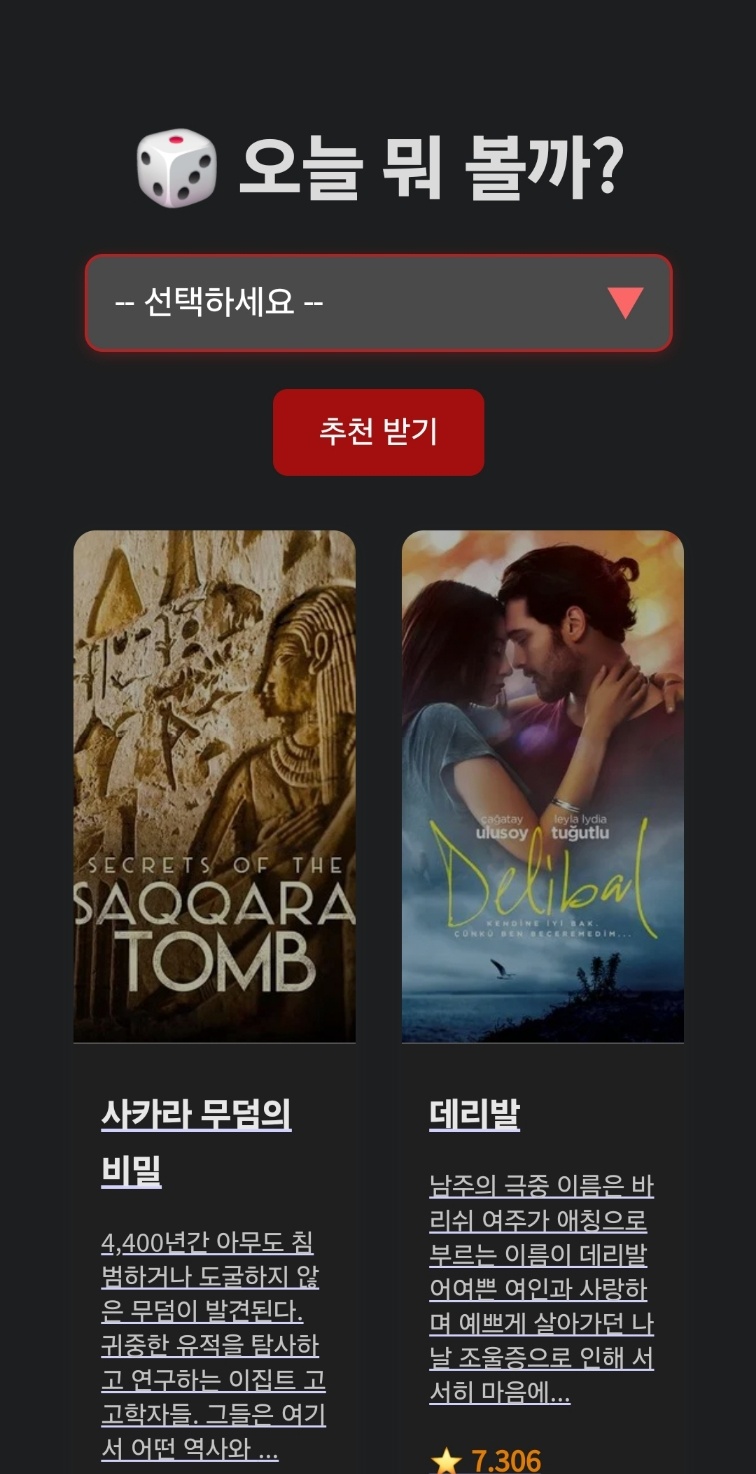View the Delibal movie poster image
The height and width of the screenshot is (1474, 756).
(x=541, y=785)
